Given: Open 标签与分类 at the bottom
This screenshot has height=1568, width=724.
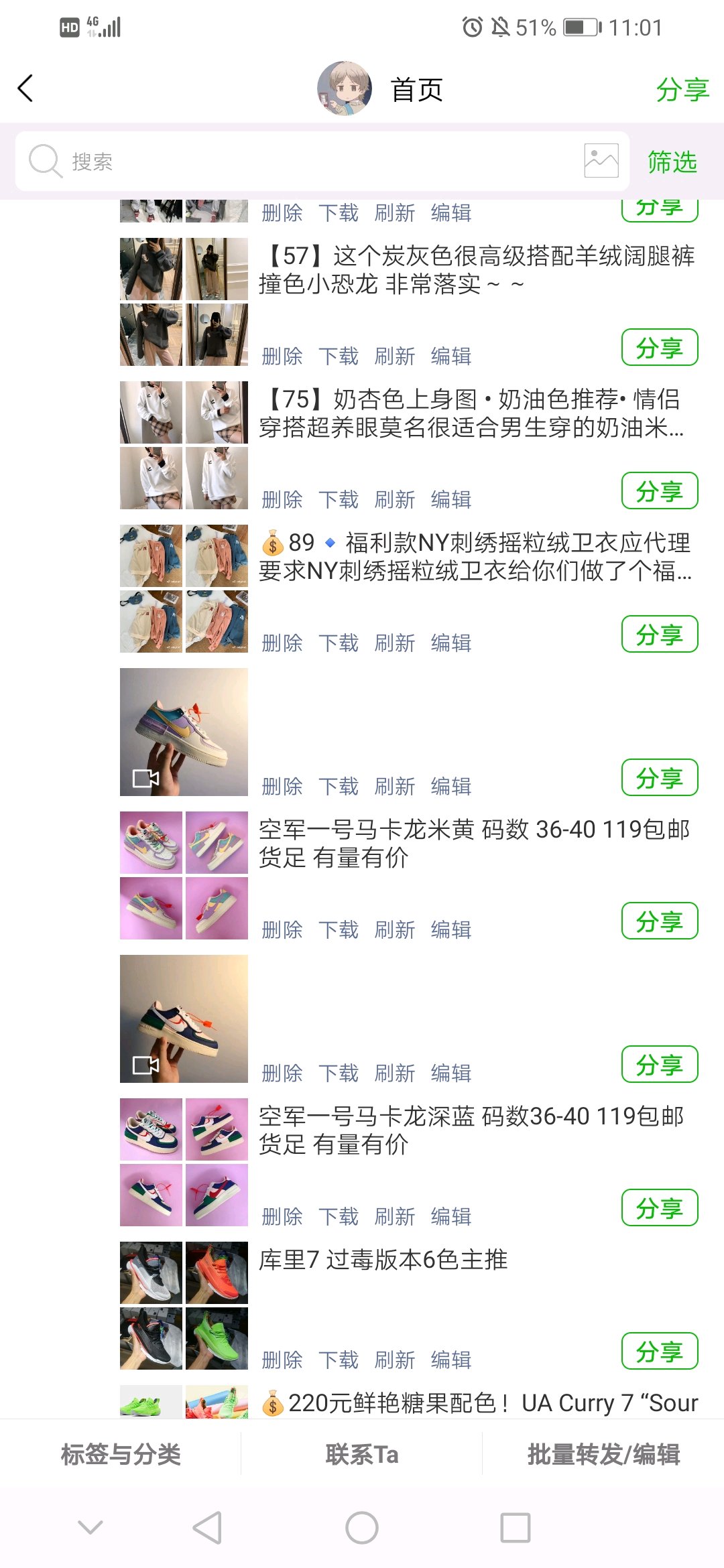Looking at the screenshot, I should click(x=121, y=1454).
